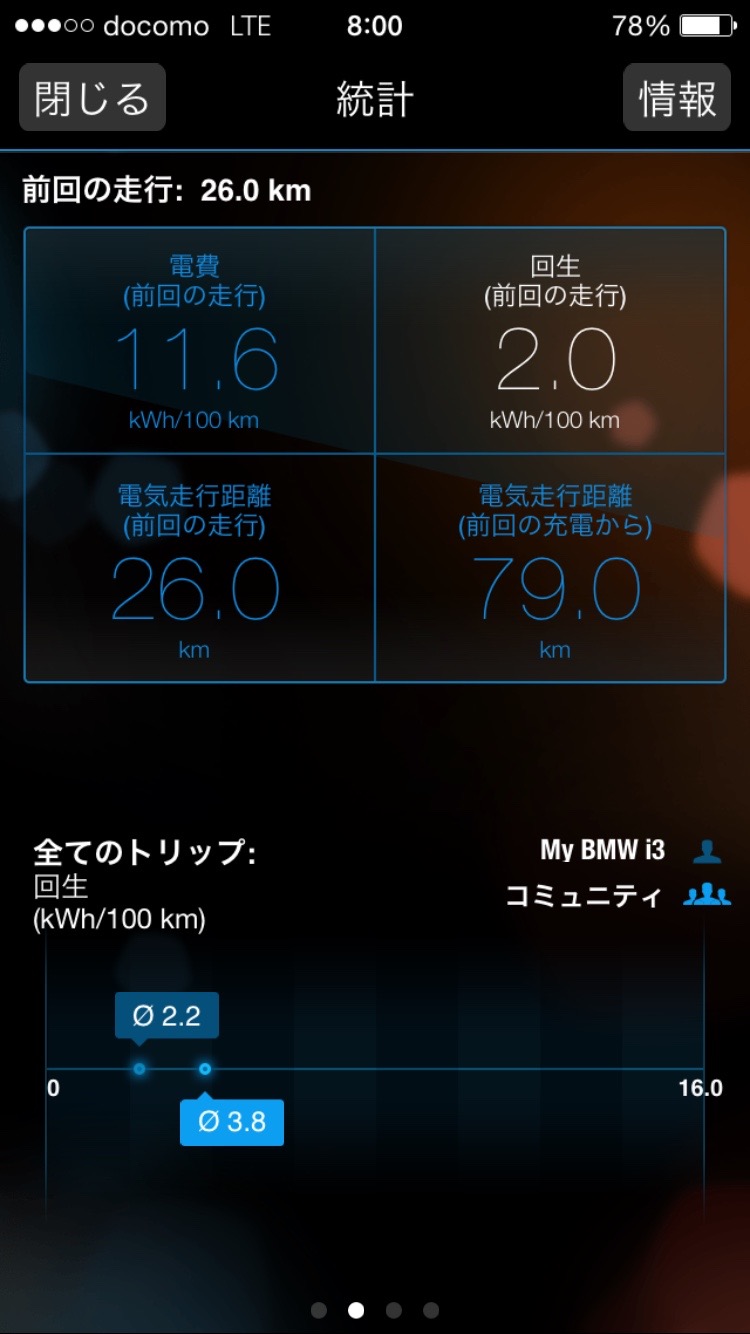Open the 情報 info button
Viewport: 750px width, 1334px height.
pos(677,98)
